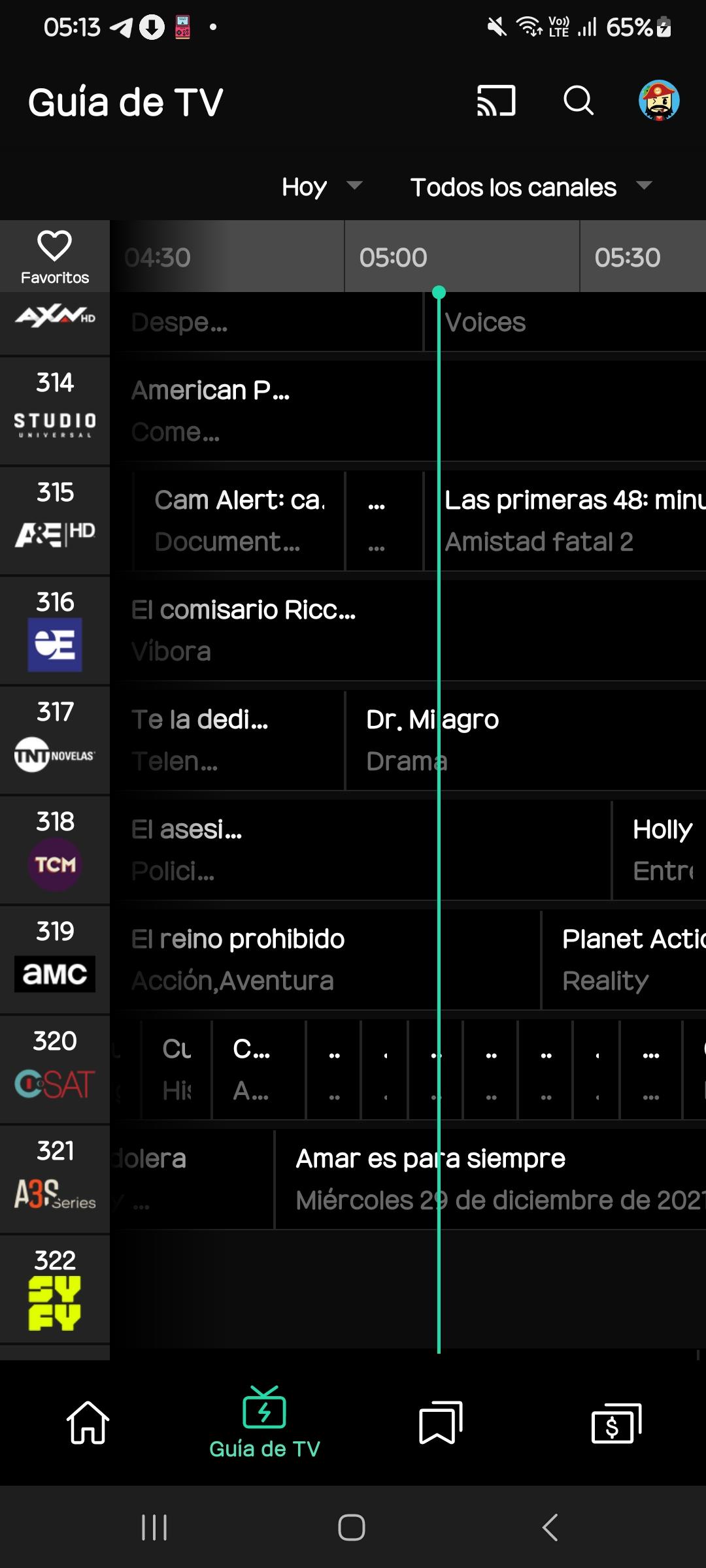Open the pirate profile avatar
Viewport: 706px width, 1568px height.
659,101
